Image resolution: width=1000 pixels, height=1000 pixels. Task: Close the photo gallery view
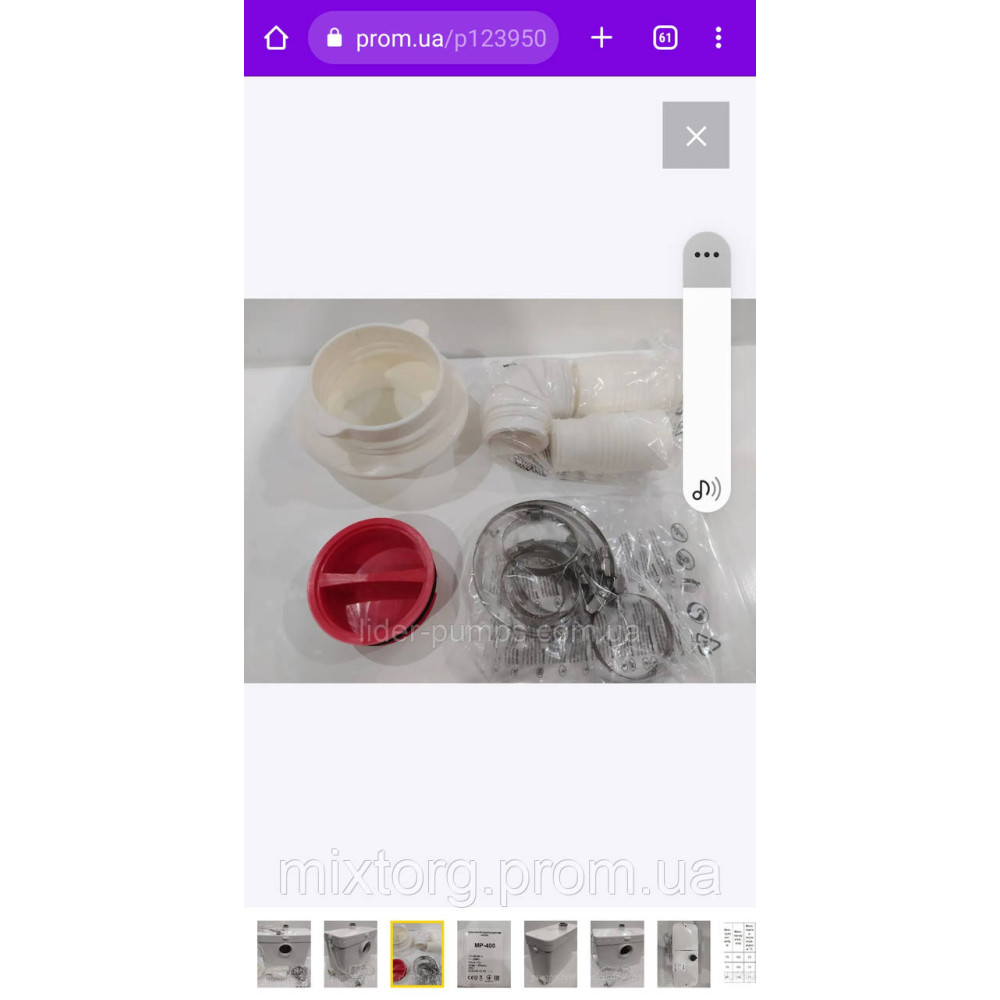(696, 135)
